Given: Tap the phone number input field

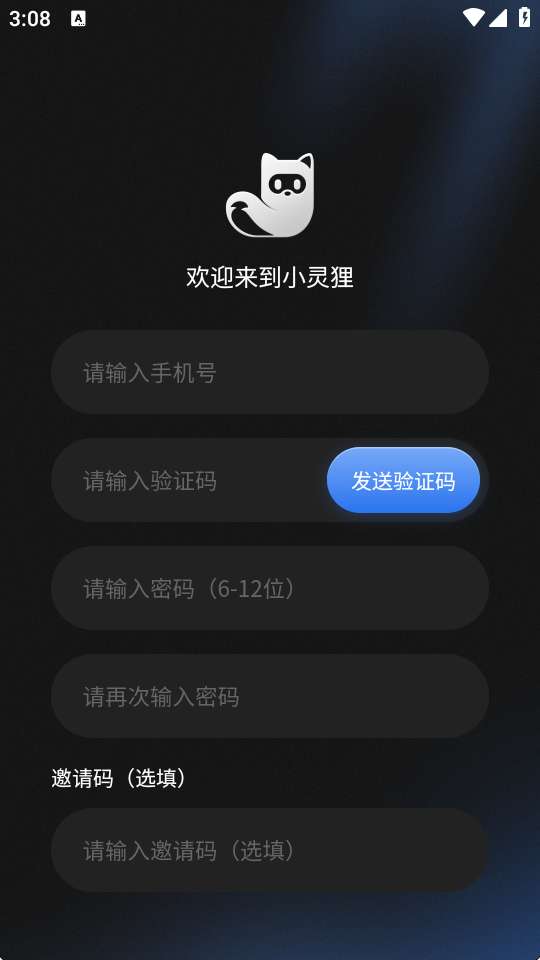Looking at the screenshot, I should coord(269,372).
